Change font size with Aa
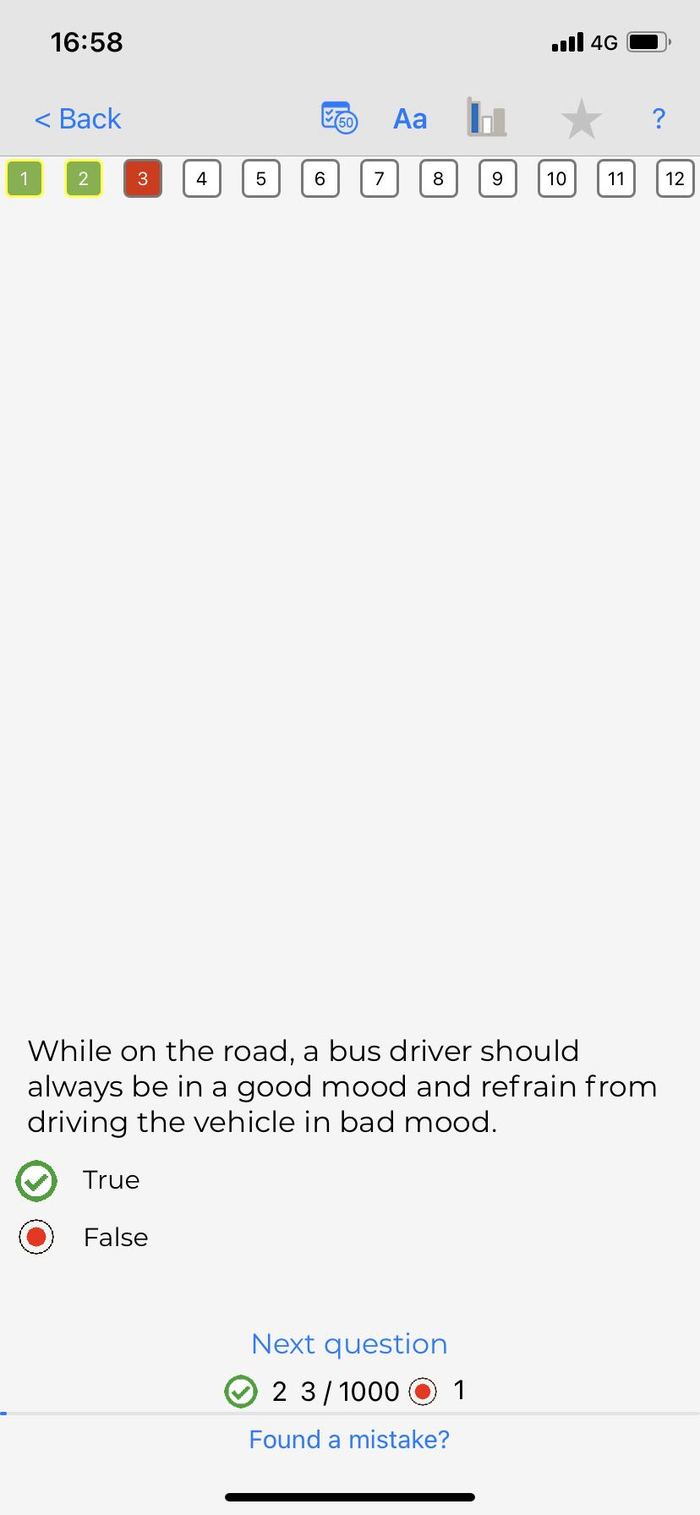700x1515 pixels. click(x=410, y=119)
